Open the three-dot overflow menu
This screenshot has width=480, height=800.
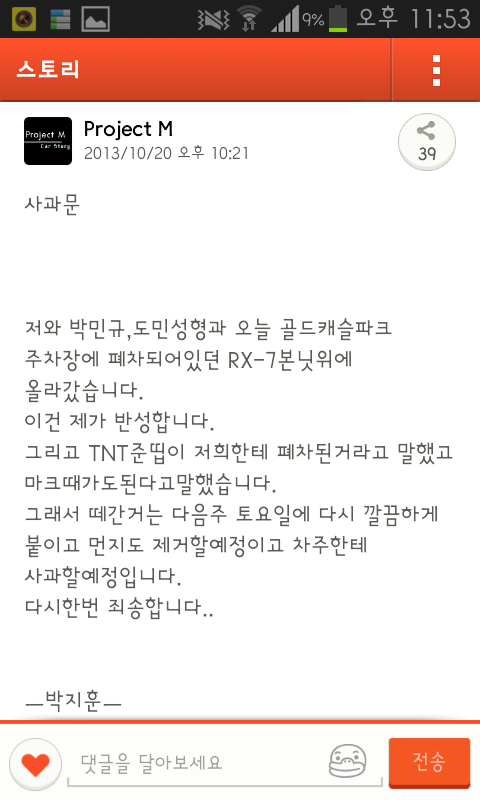[x=436, y=70]
